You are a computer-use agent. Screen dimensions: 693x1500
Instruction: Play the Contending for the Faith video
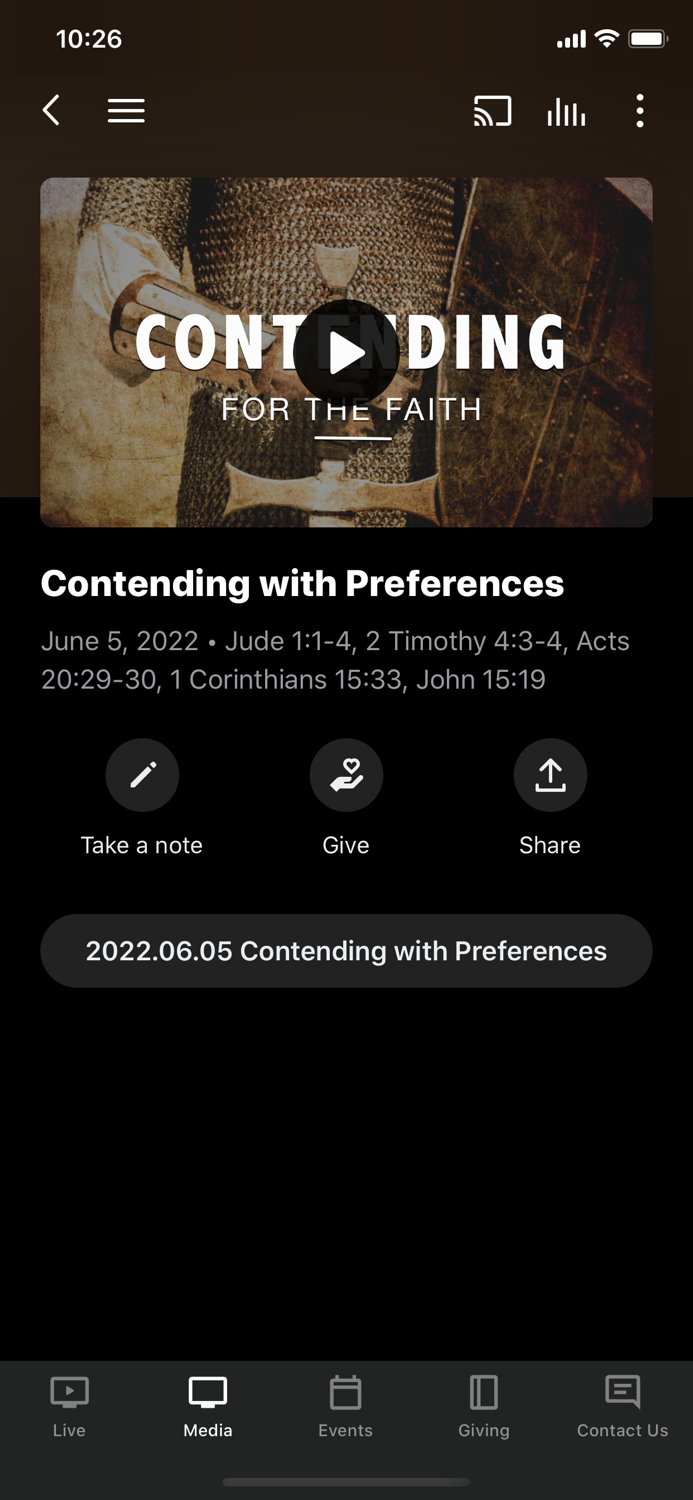coord(346,352)
